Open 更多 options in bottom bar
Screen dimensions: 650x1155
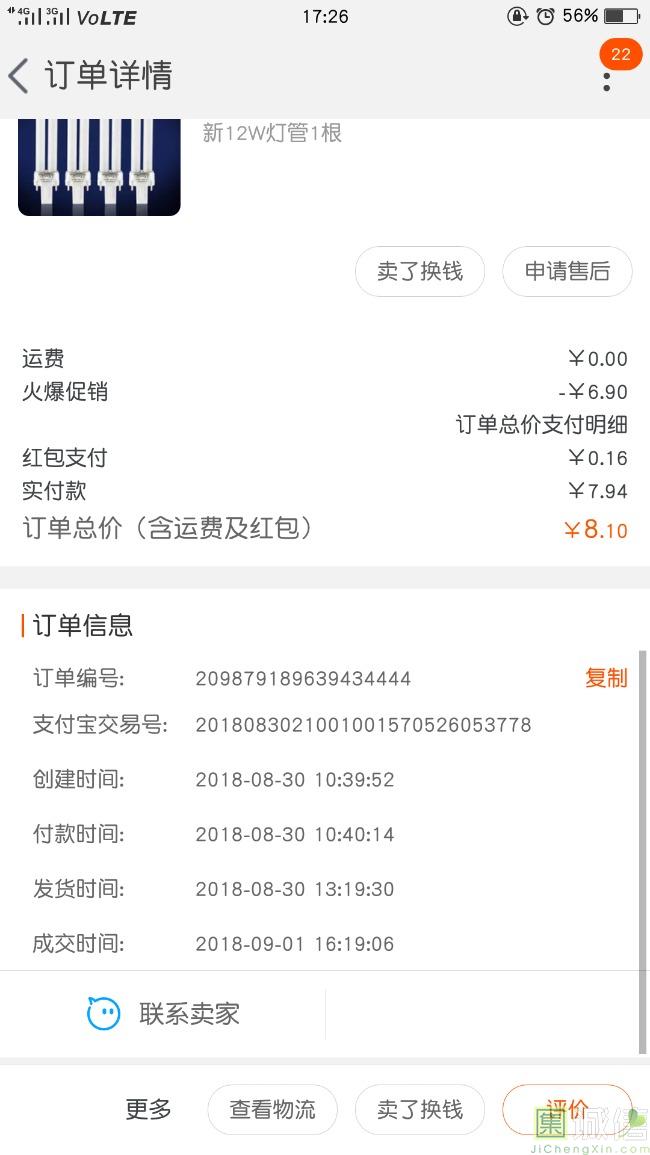[148, 1109]
